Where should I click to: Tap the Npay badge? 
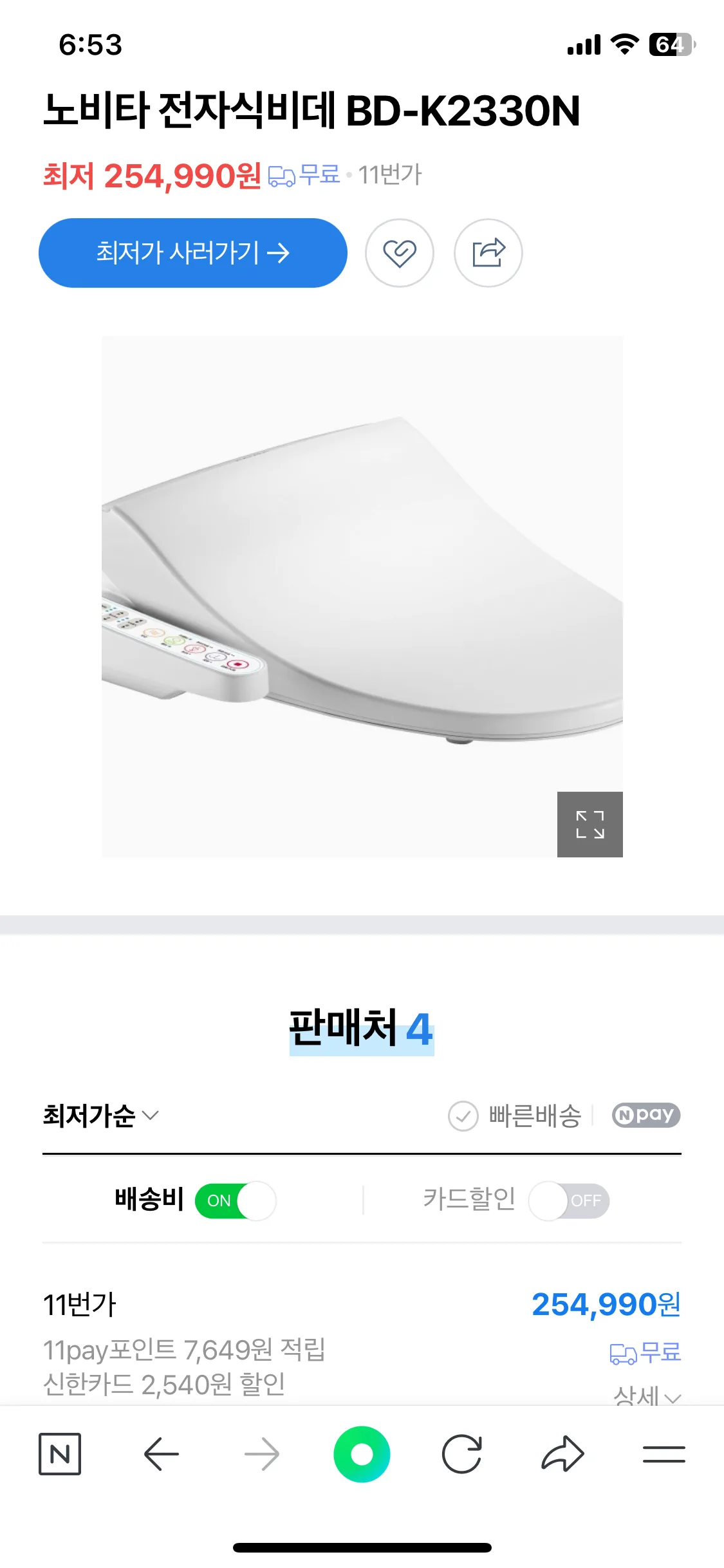tap(645, 1115)
